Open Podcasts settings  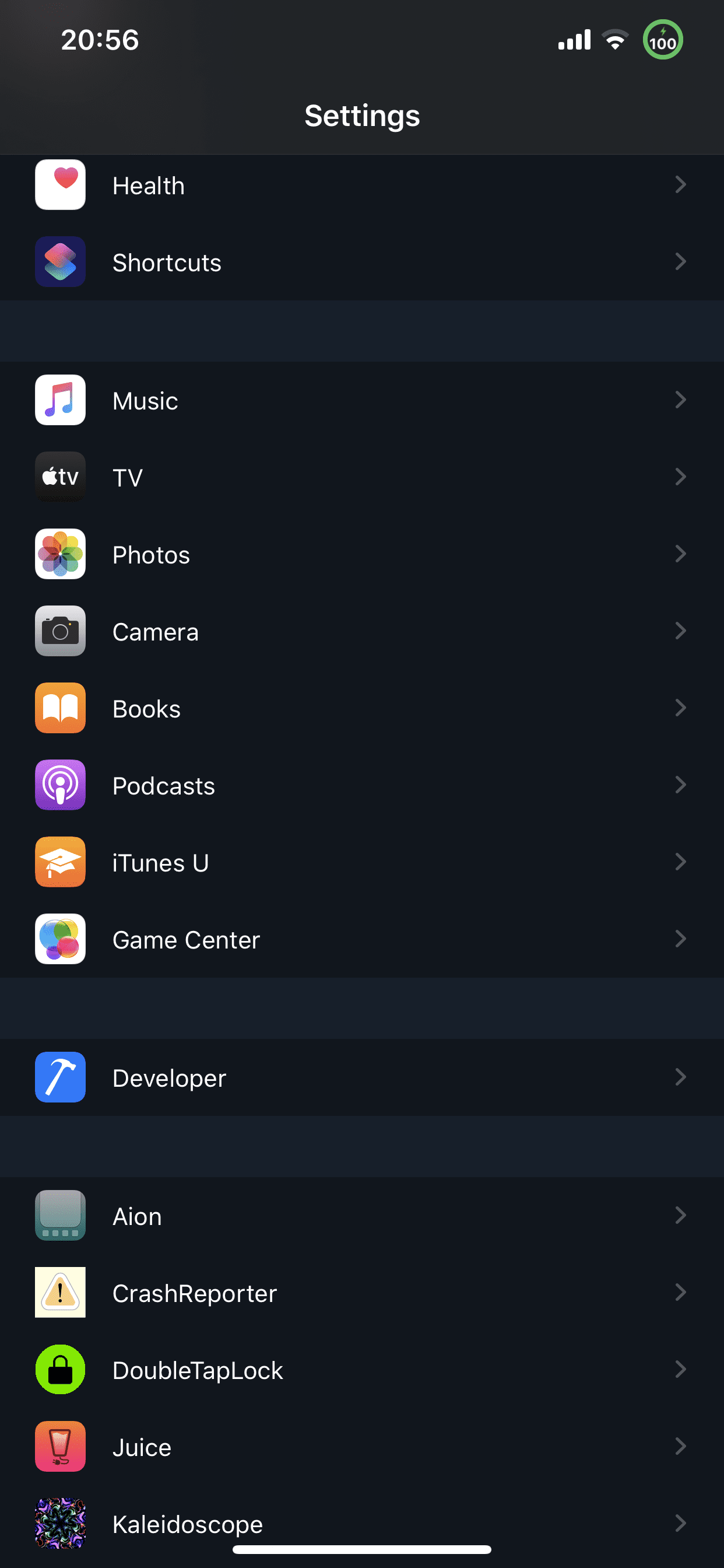point(362,785)
